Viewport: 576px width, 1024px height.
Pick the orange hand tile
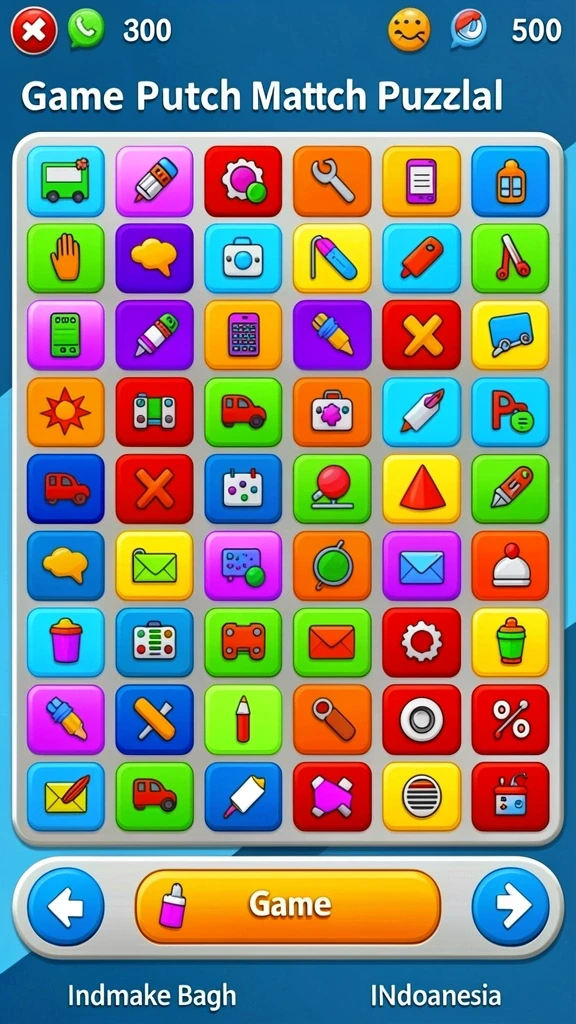coord(65,258)
